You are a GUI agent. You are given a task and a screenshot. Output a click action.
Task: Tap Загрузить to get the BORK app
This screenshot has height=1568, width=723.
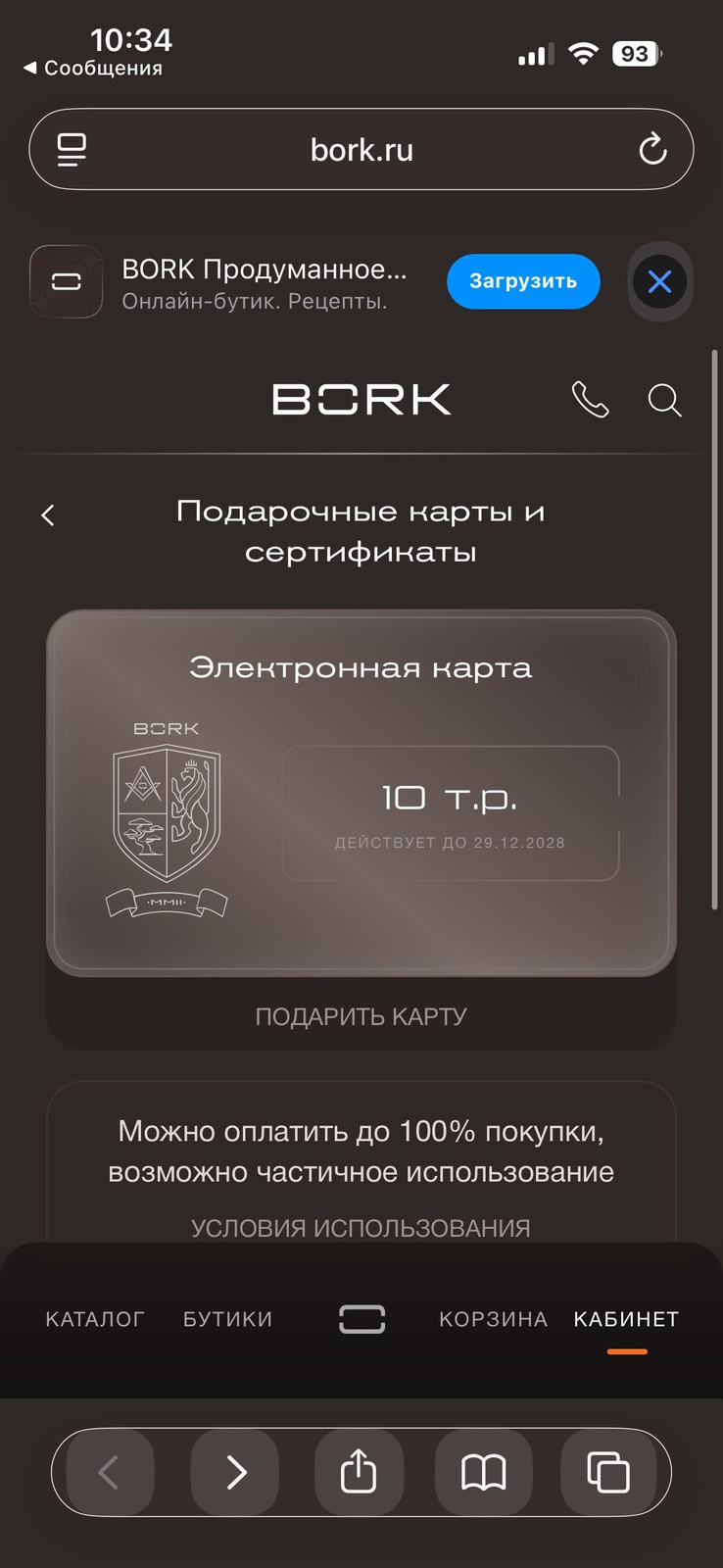523,281
